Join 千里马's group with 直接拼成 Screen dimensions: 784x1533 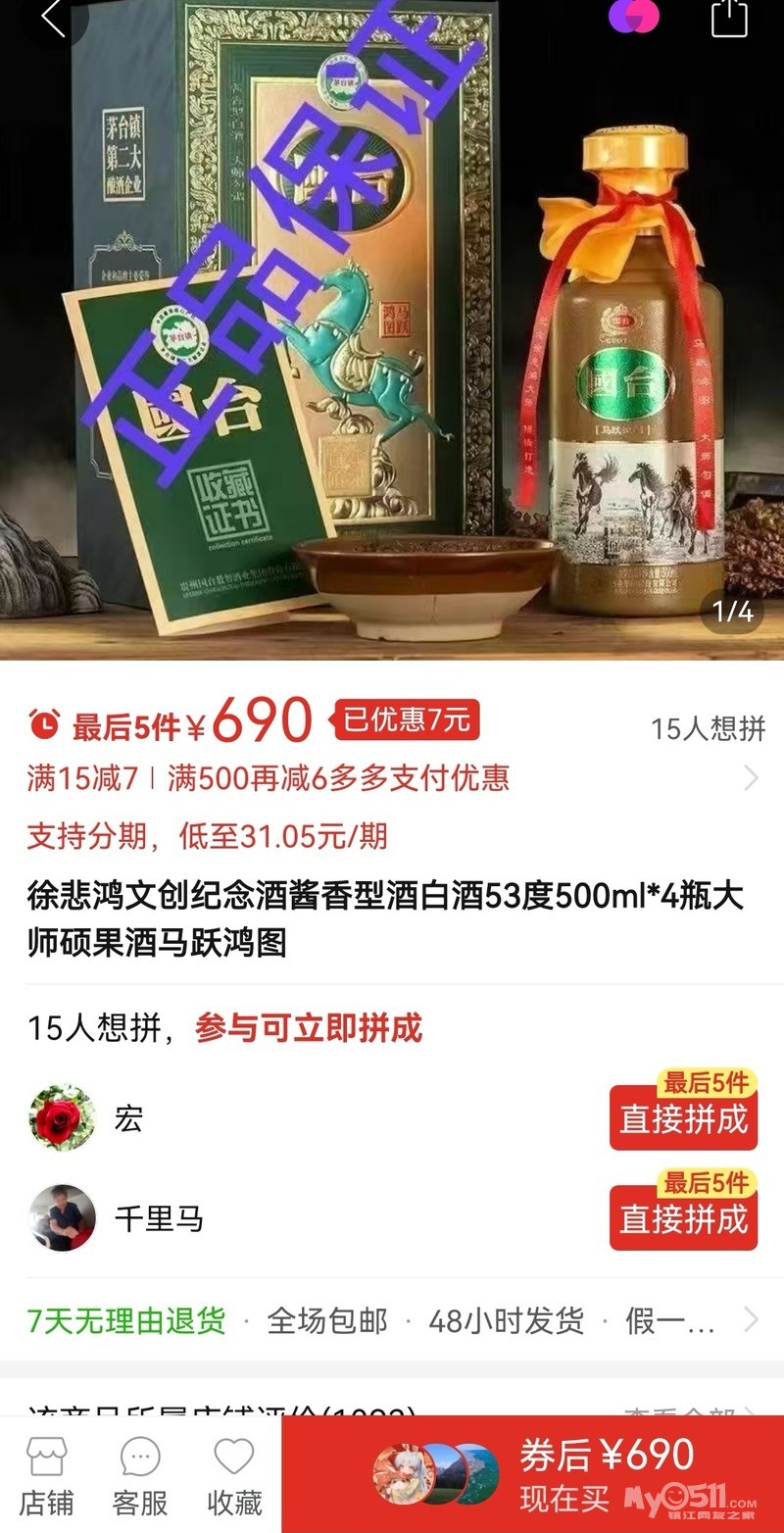pos(683,1219)
